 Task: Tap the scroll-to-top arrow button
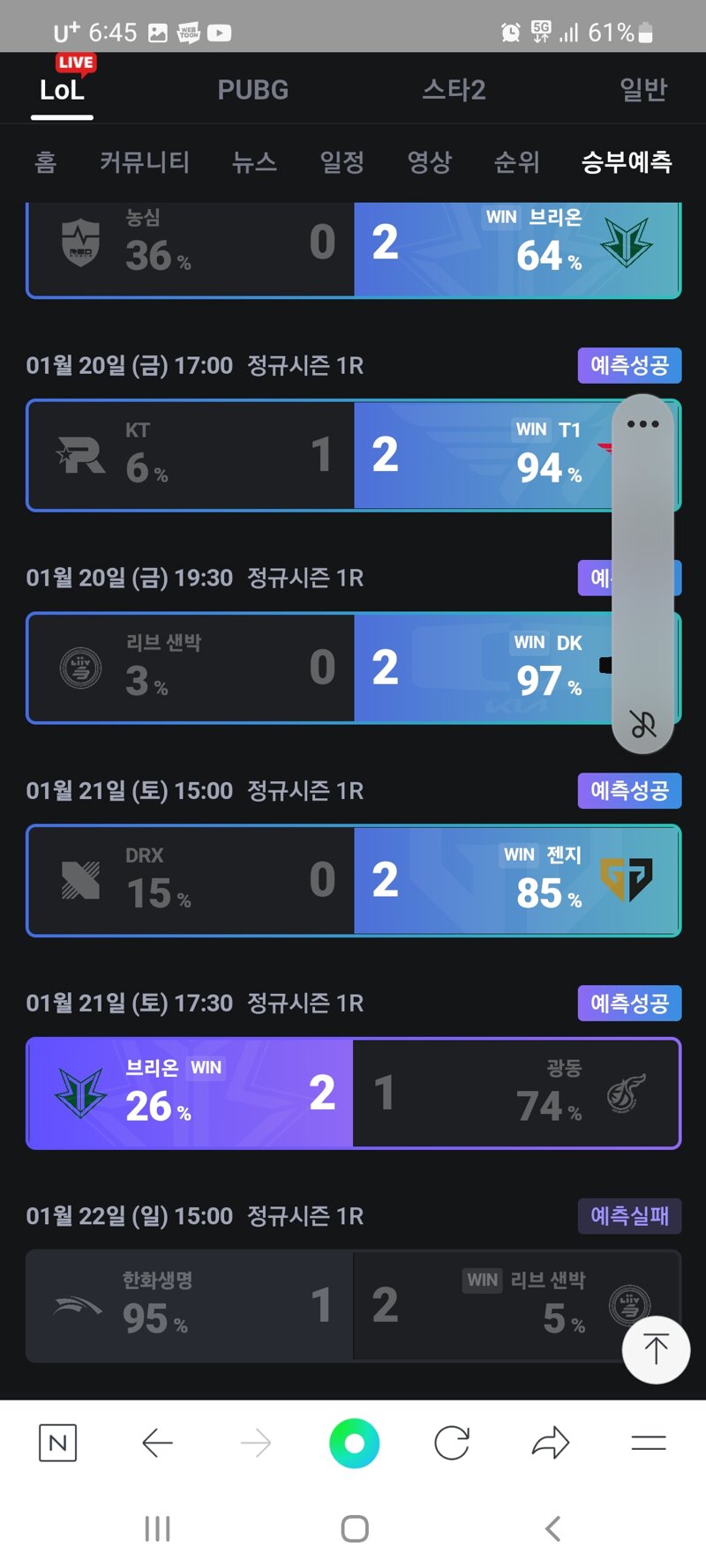tap(656, 1349)
